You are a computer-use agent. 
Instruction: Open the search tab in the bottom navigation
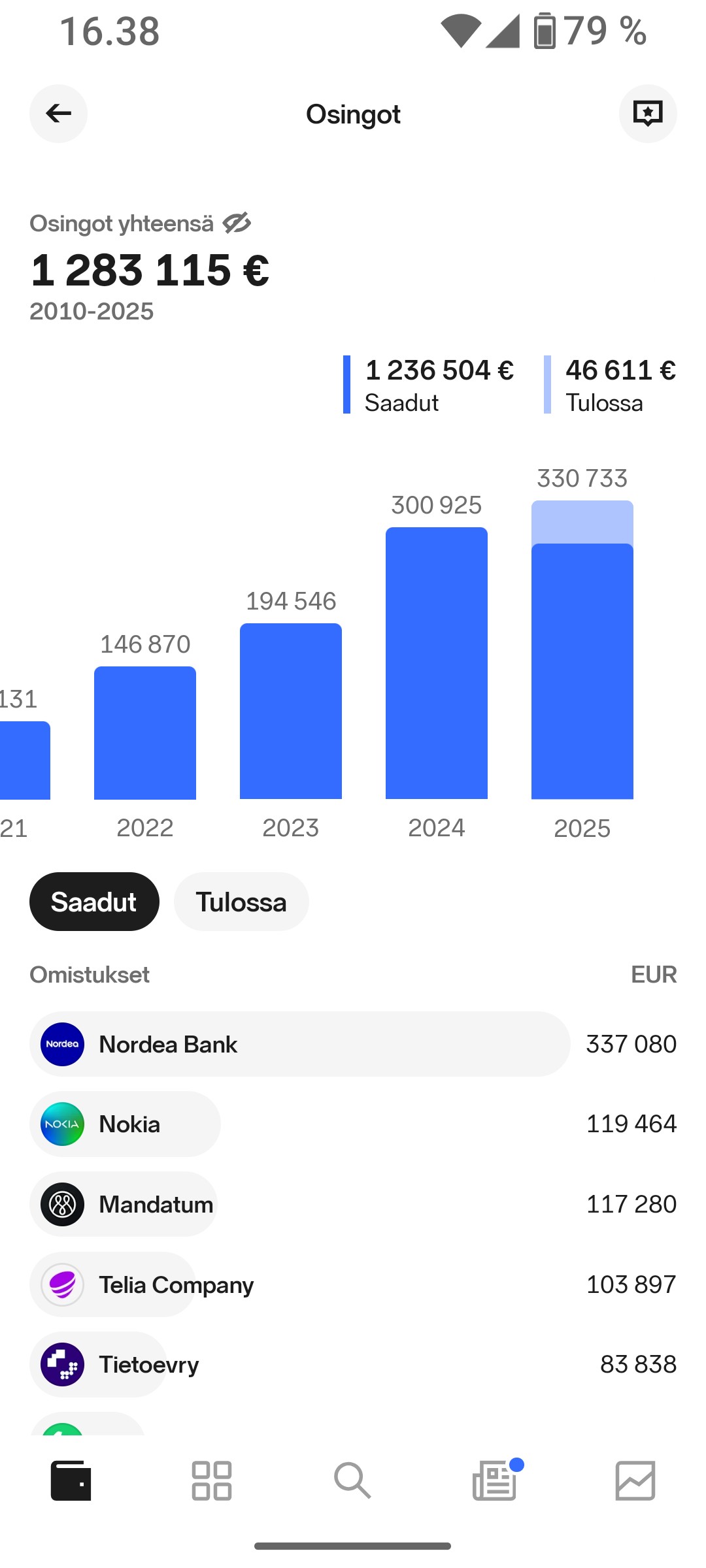pos(353,1480)
